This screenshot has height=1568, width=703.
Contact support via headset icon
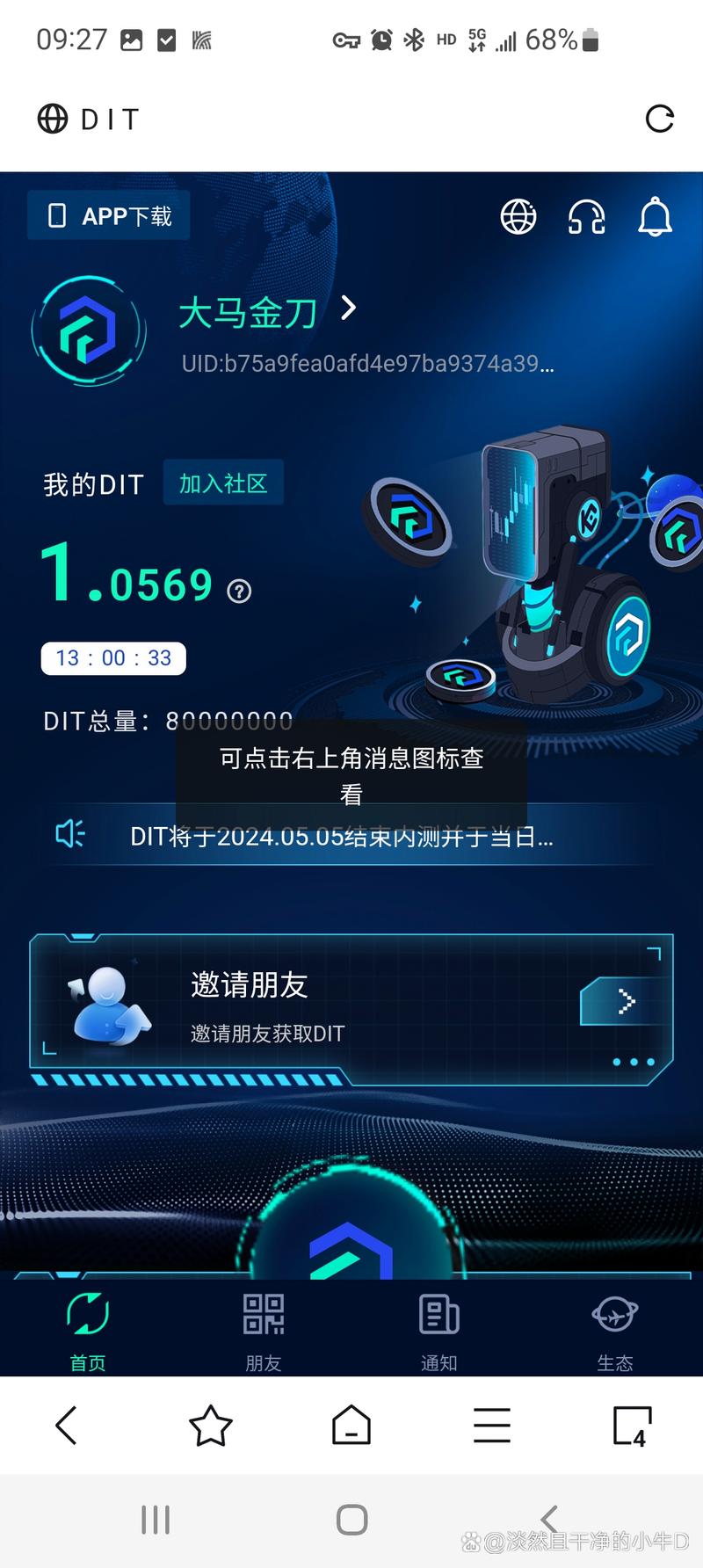(x=586, y=216)
